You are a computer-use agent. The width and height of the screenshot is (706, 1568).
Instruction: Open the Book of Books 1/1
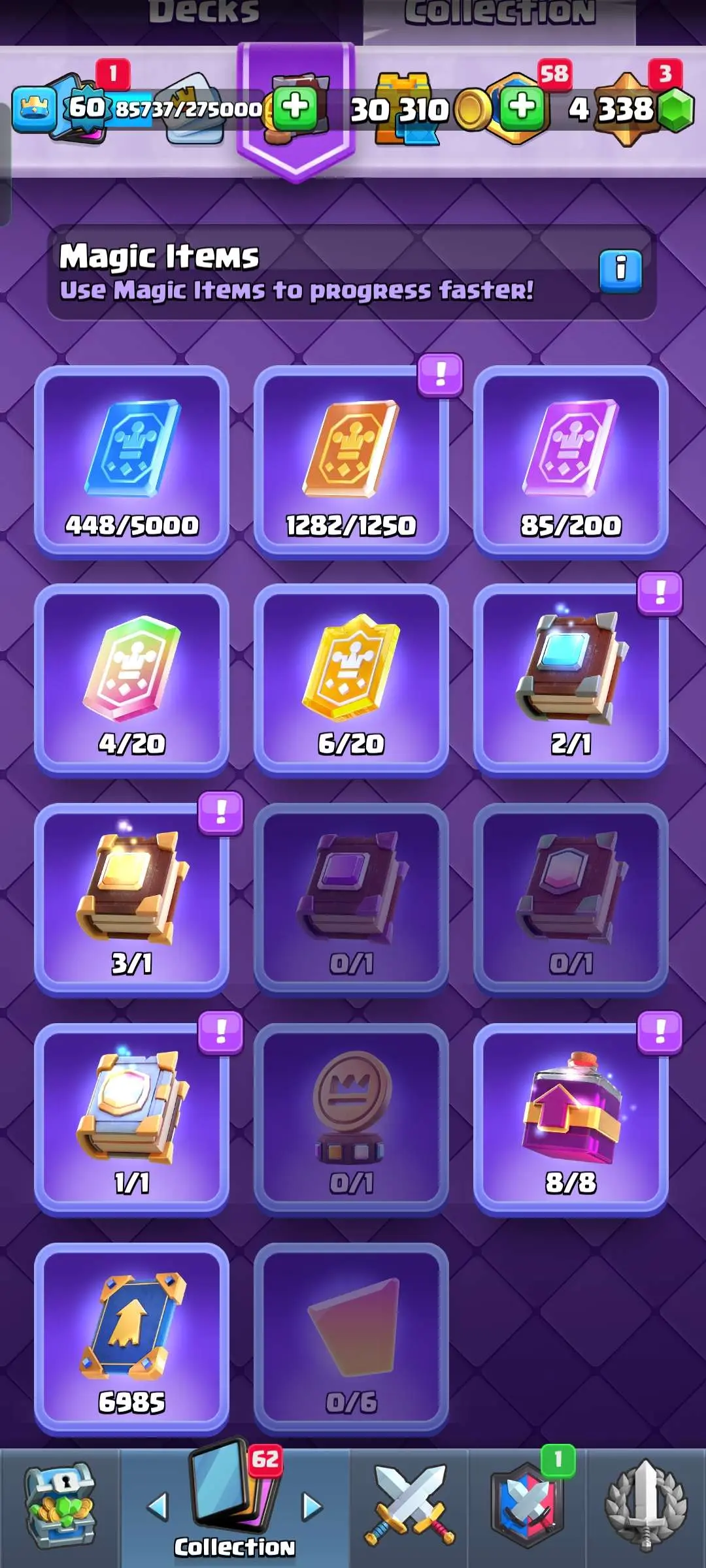tap(131, 1119)
